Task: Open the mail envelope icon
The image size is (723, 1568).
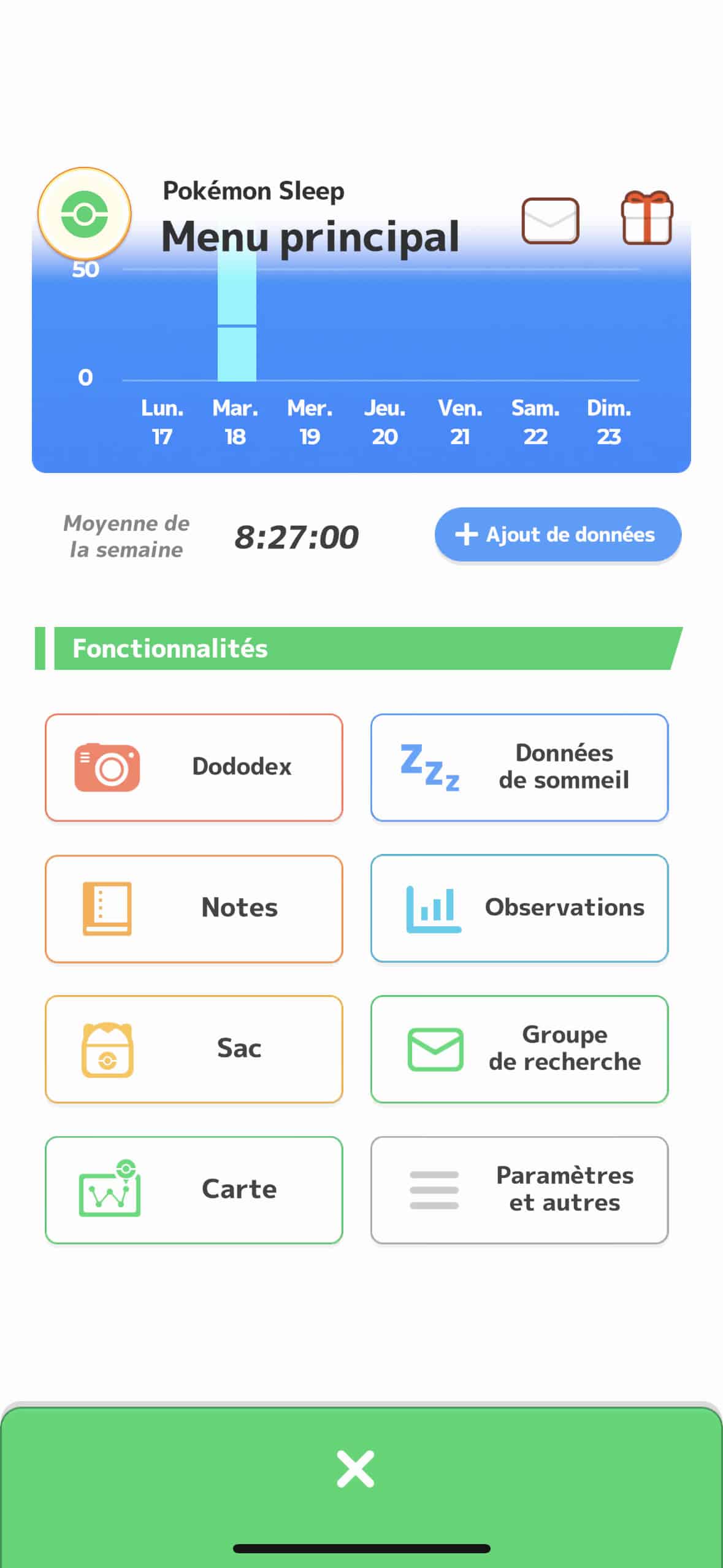Action: 550,221
